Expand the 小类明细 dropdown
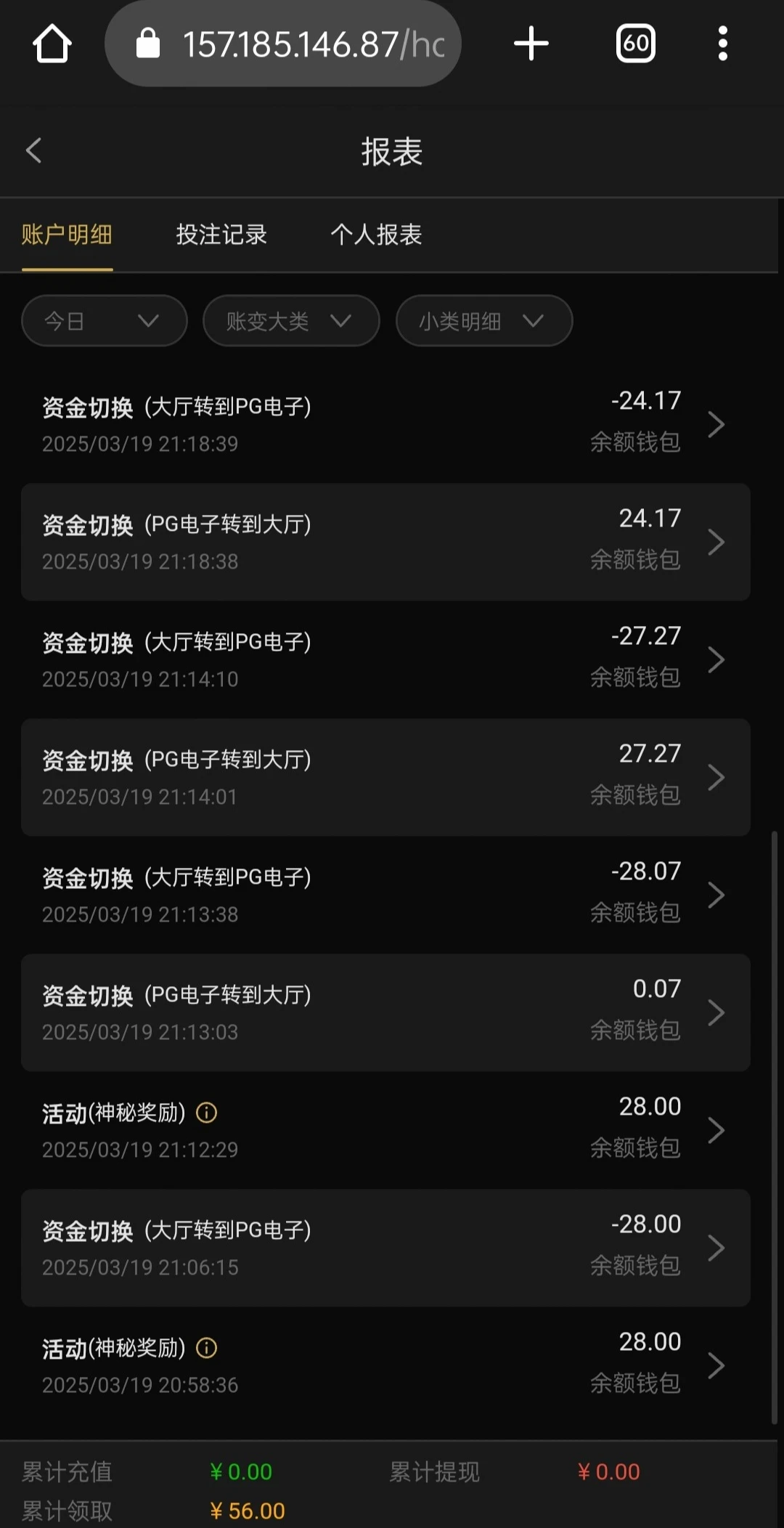 pyautogui.click(x=483, y=320)
